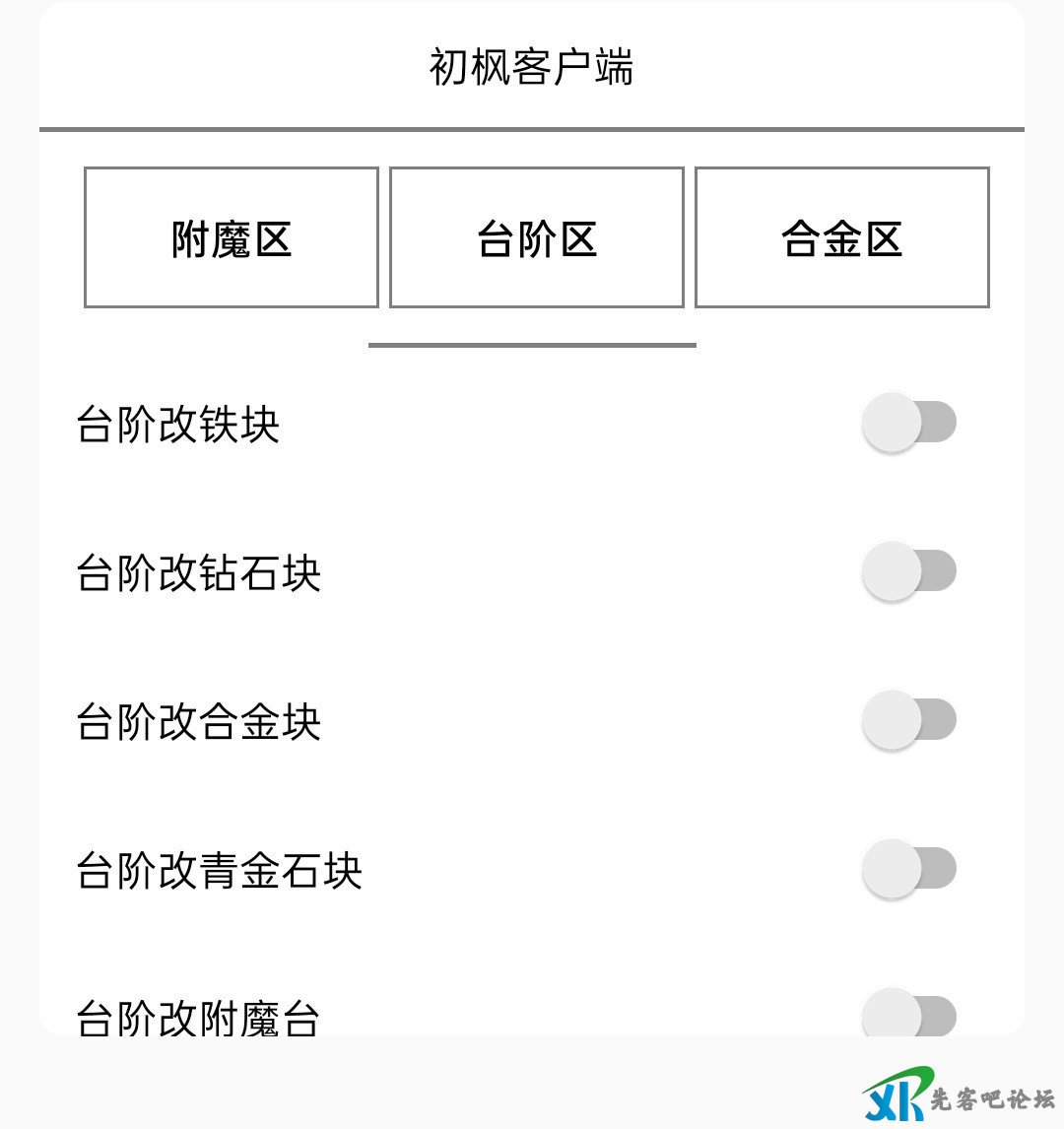This screenshot has height=1129, width=1064.
Task: Toggle the 台阶改合金块 option
Action: click(x=909, y=720)
